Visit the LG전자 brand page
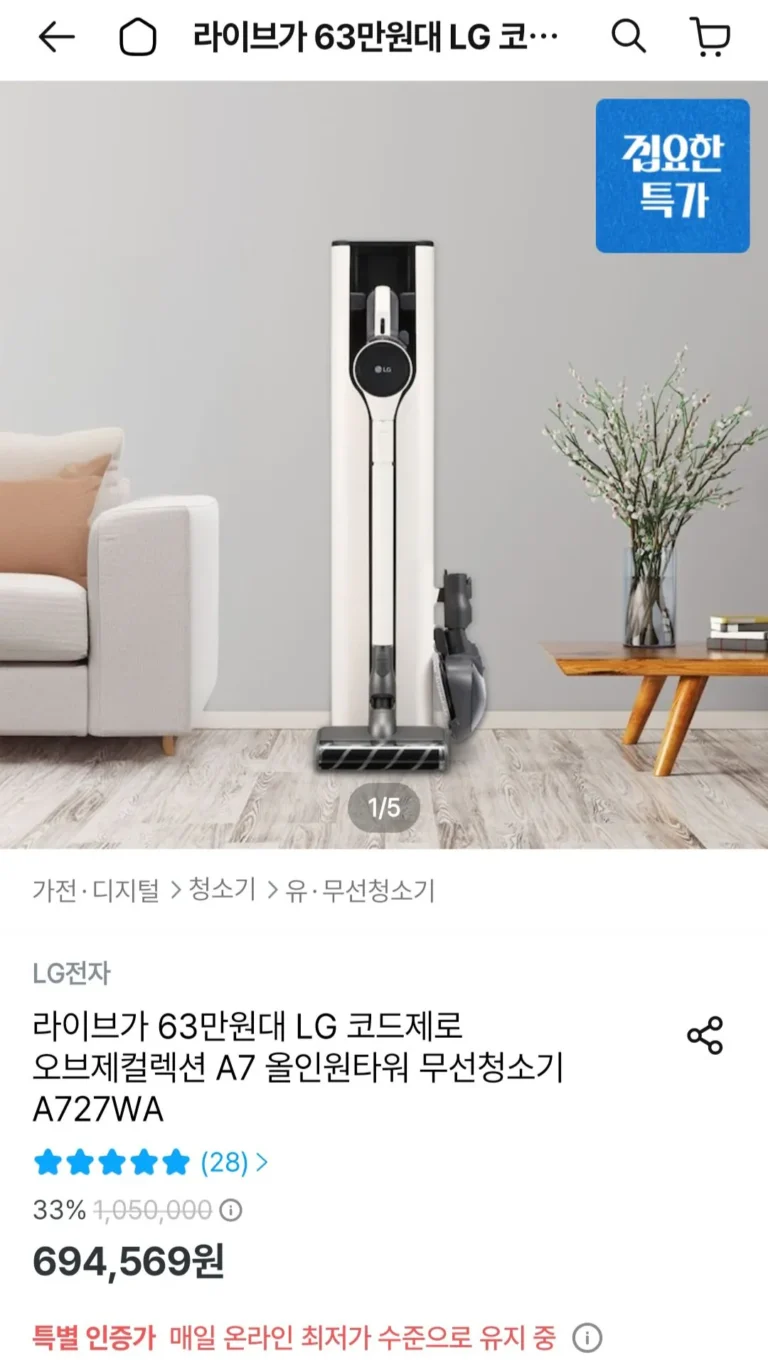The image size is (768, 1365). 71,972
